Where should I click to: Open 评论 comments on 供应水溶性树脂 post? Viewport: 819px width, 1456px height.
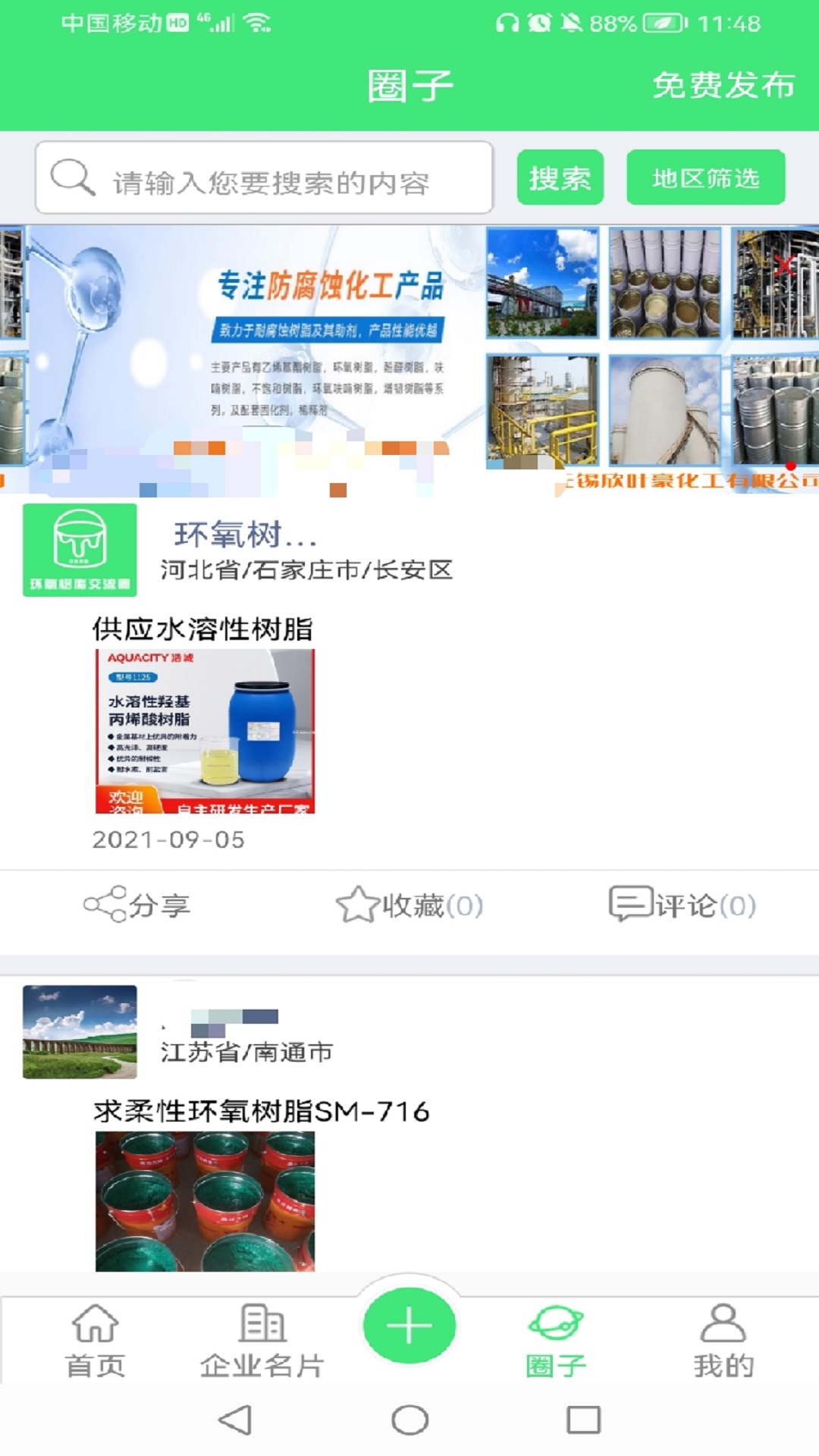click(682, 905)
